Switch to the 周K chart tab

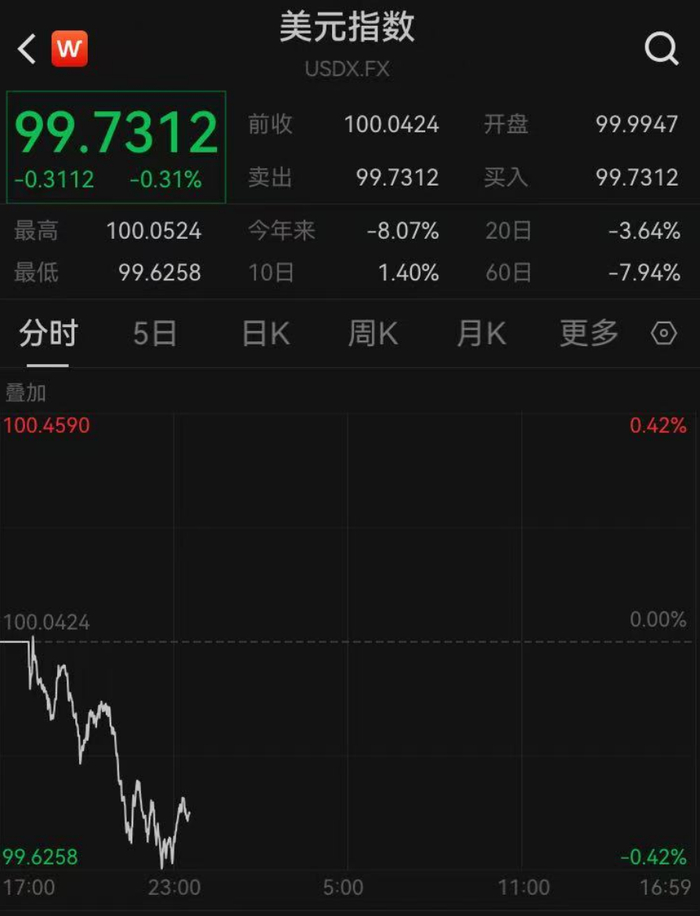(373, 334)
